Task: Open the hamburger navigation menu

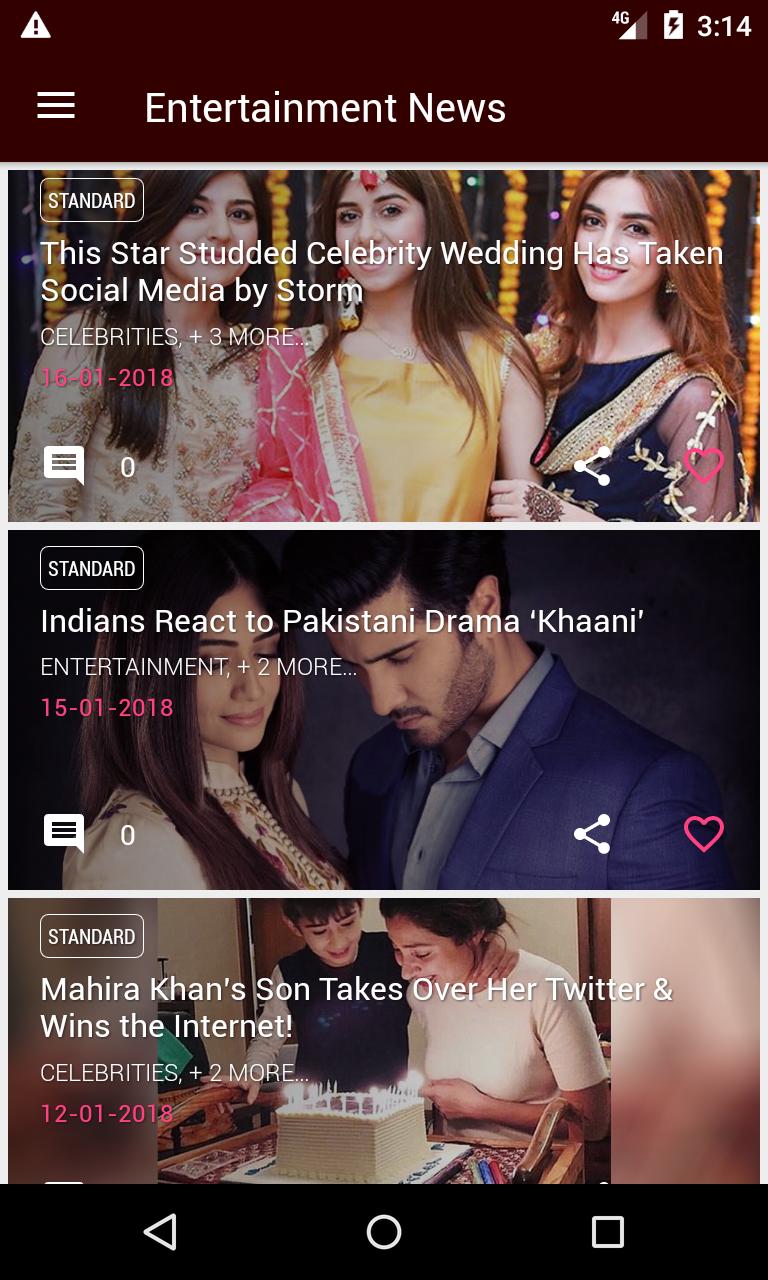Action: (56, 106)
